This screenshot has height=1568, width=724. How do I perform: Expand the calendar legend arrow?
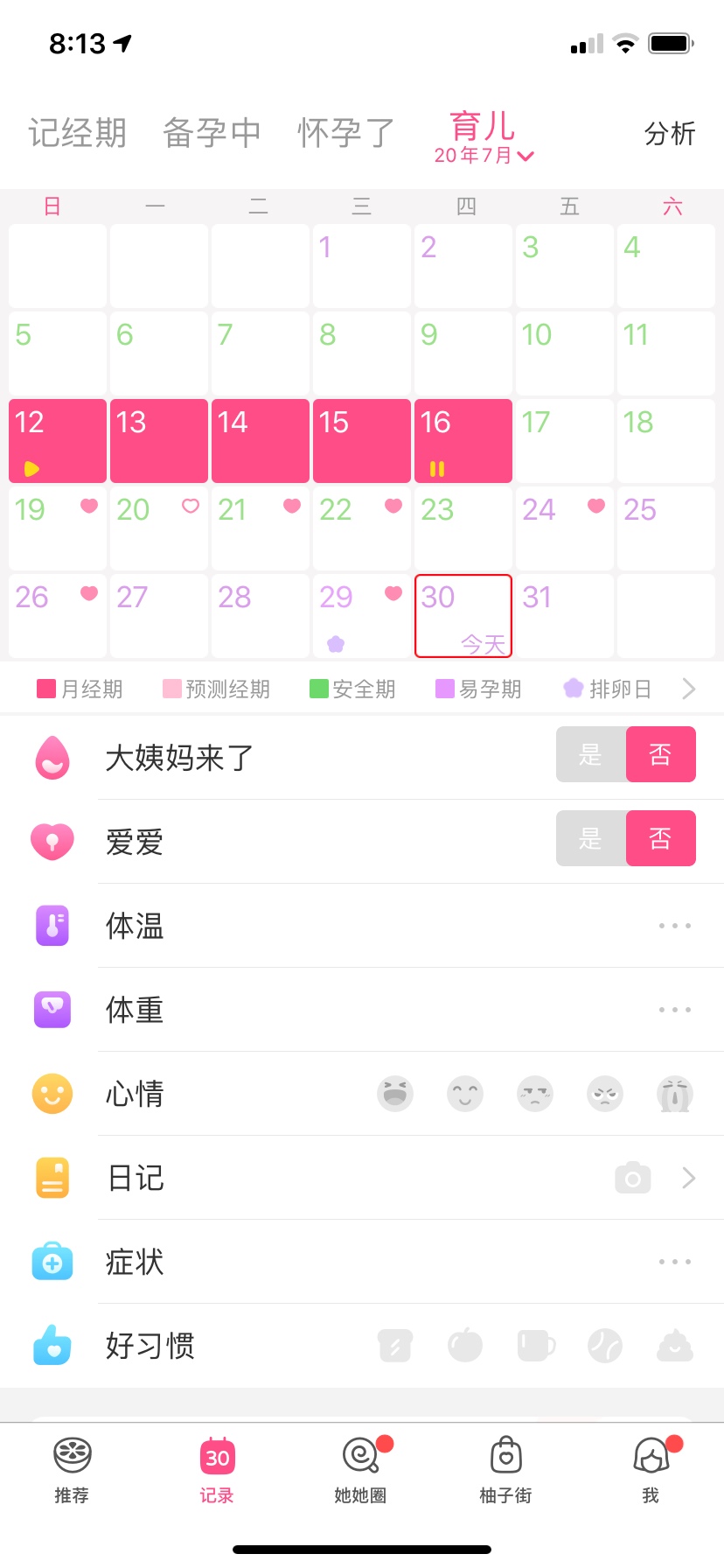(689, 689)
